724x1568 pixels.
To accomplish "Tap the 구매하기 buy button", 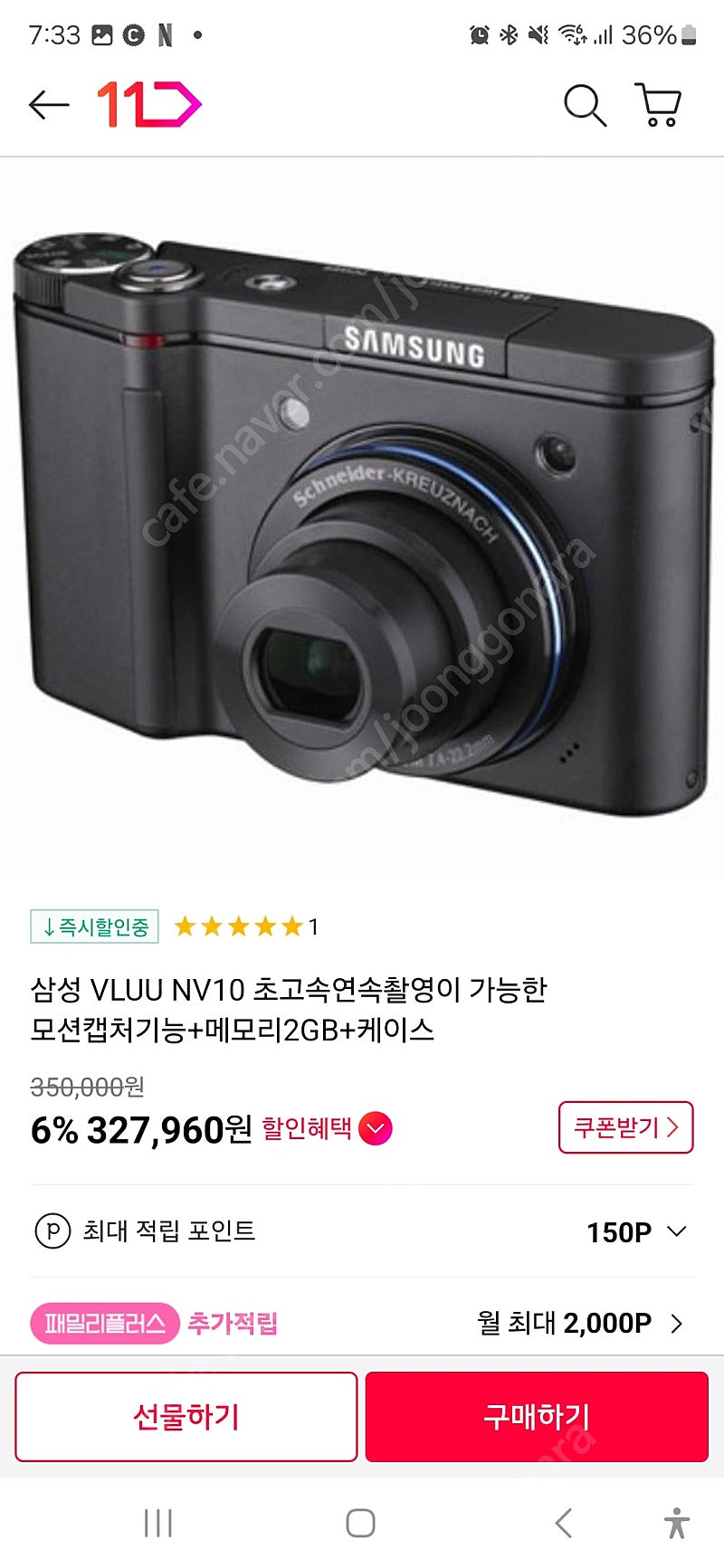I will (x=537, y=1417).
